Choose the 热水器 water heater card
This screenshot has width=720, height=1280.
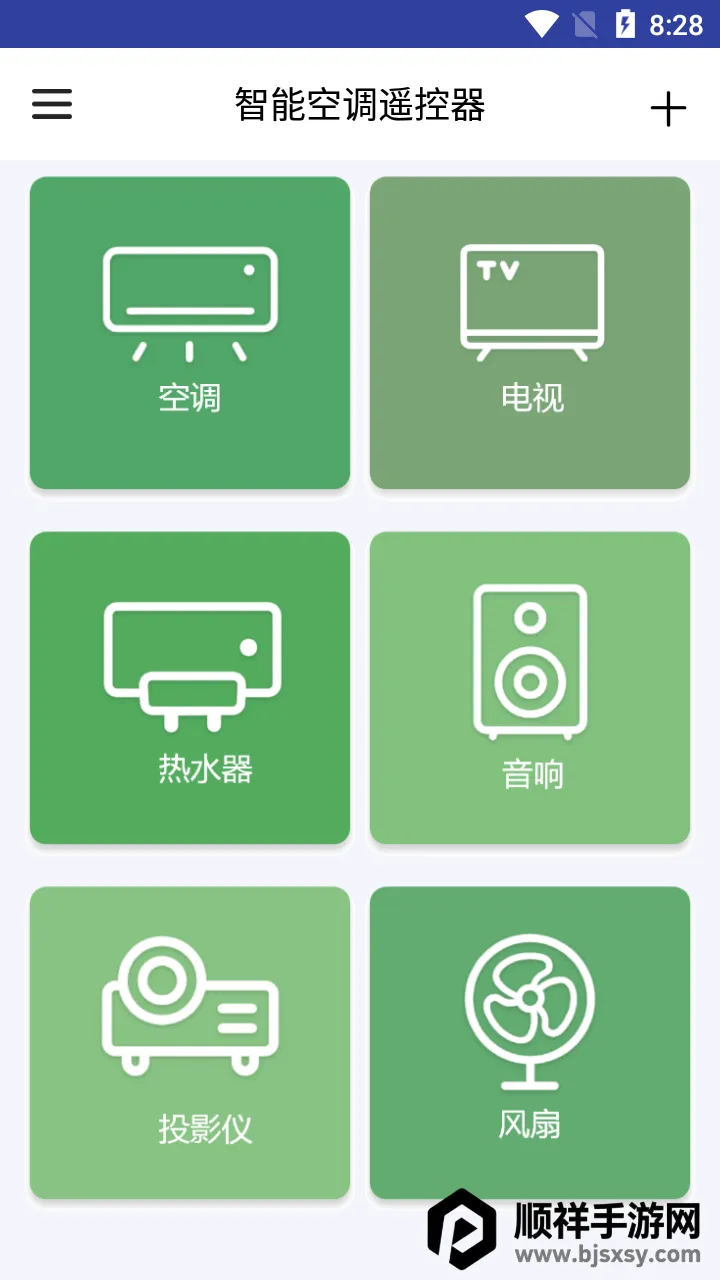point(190,688)
